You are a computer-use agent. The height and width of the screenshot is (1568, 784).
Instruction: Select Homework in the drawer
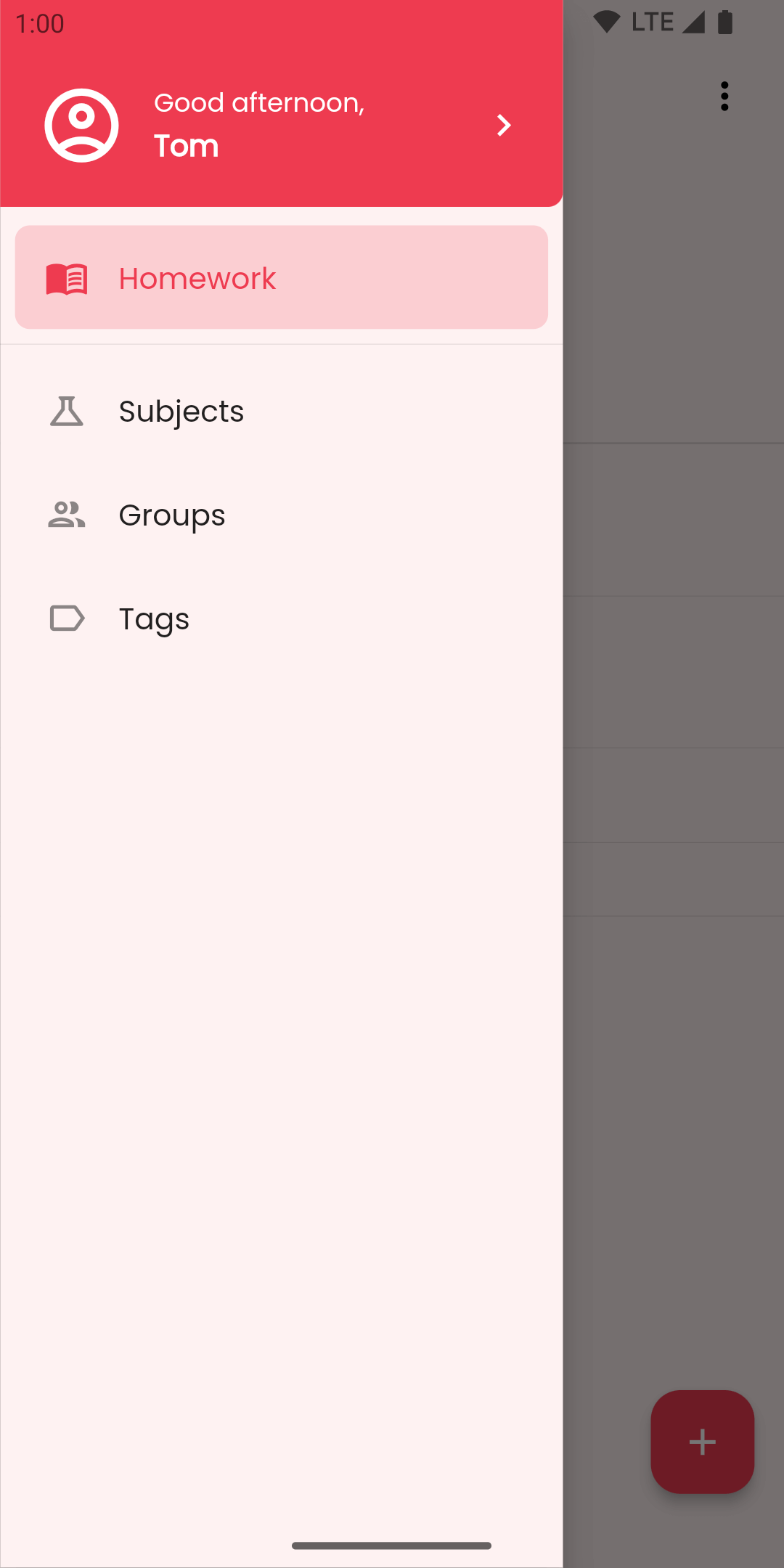pyautogui.click(x=281, y=278)
